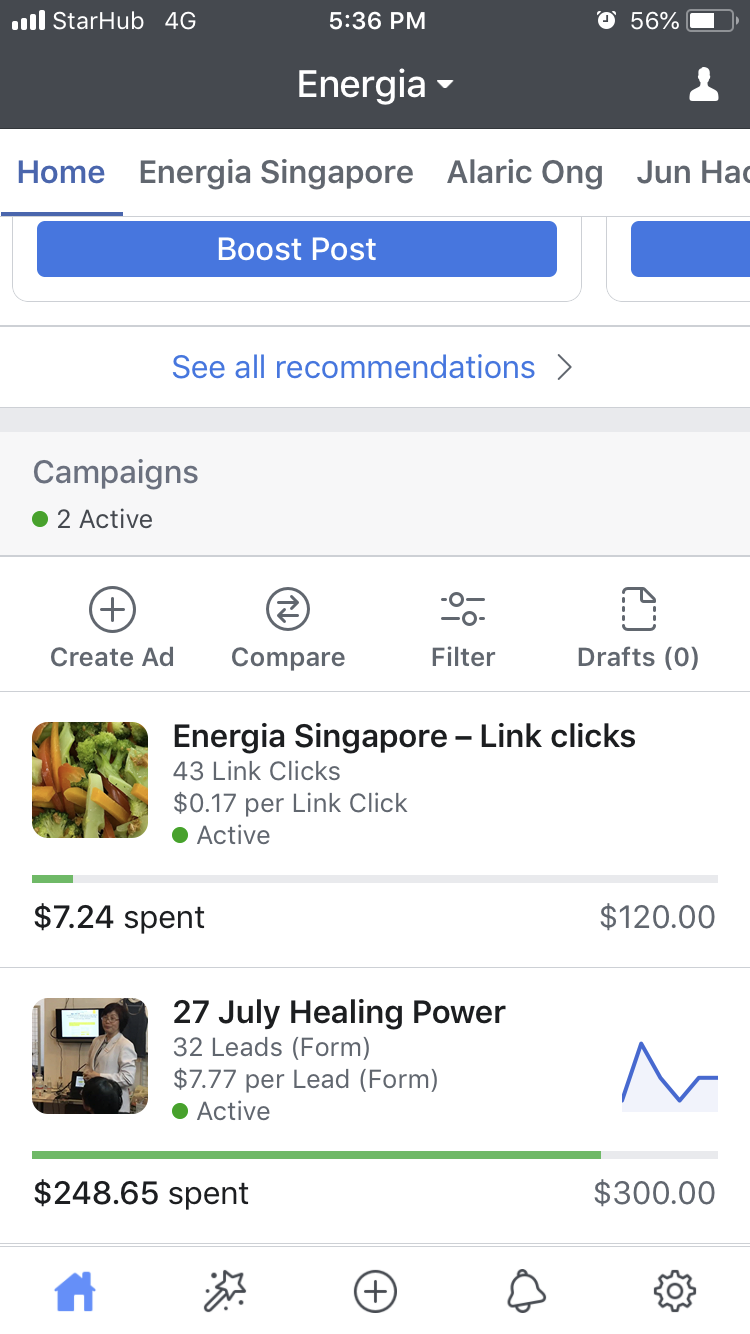
Task: Open the Energia account dropdown
Action: coord(375,84)
